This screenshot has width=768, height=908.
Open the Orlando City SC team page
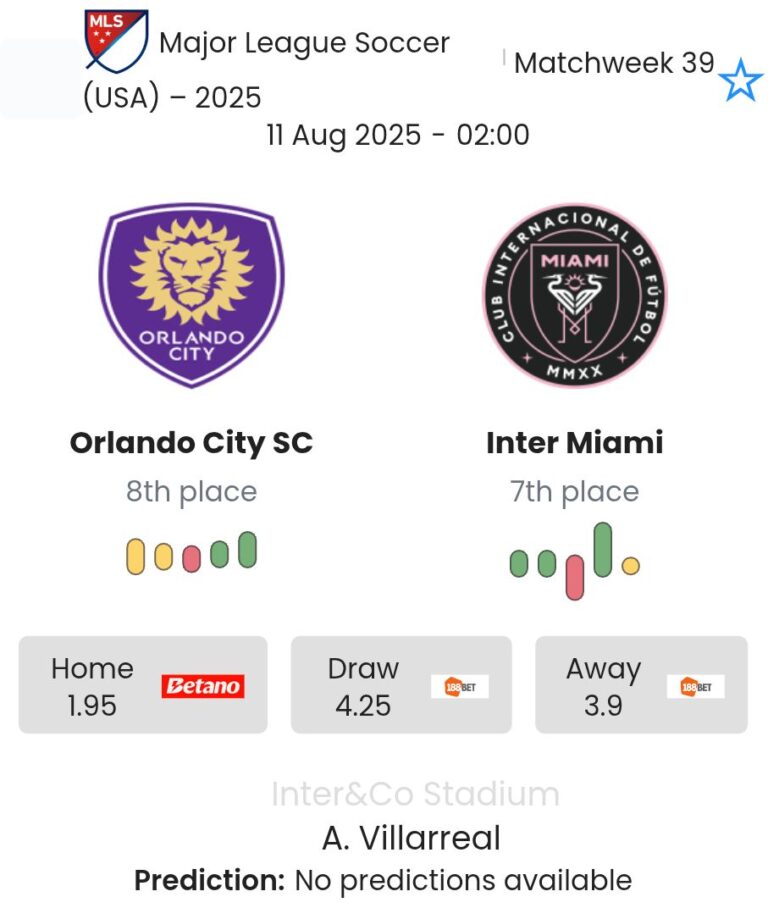tap(191, 443)
